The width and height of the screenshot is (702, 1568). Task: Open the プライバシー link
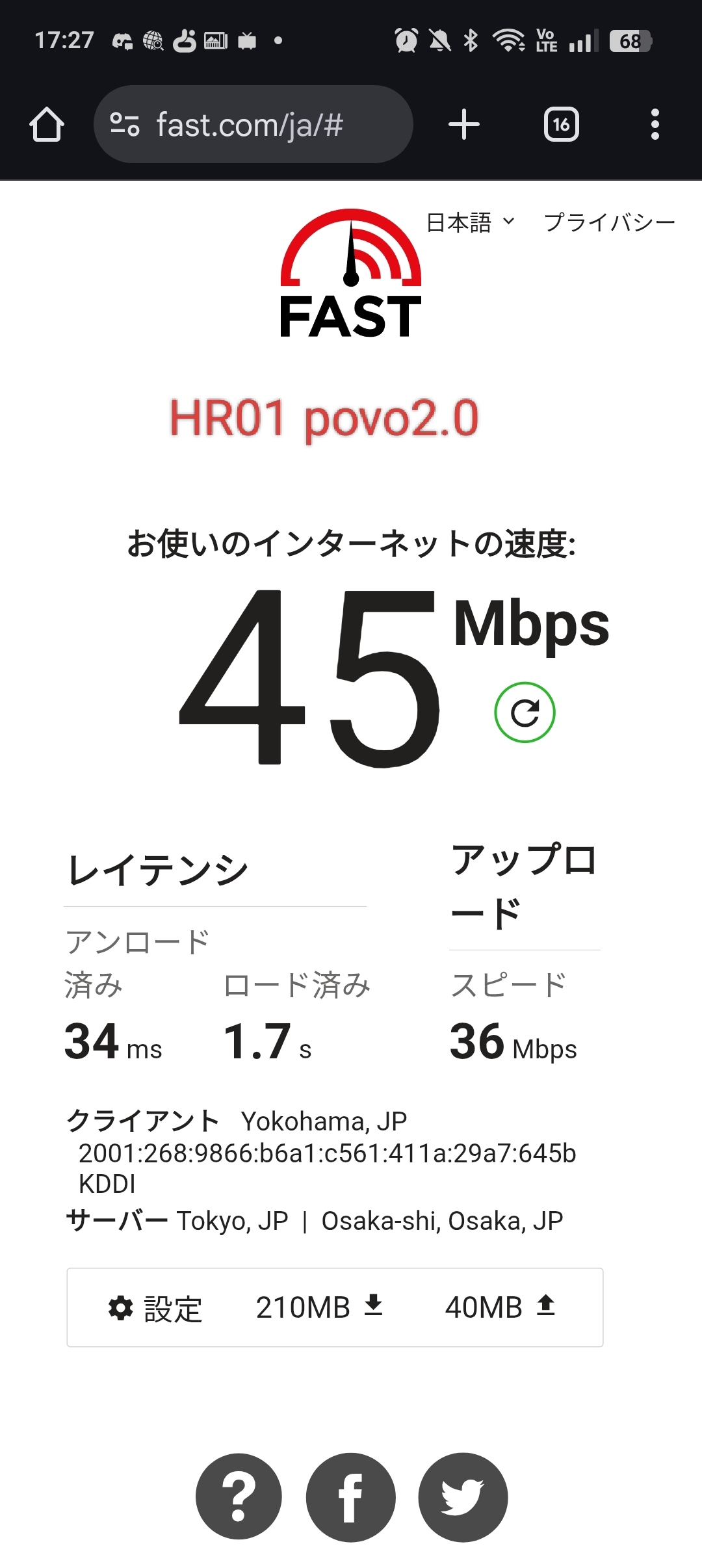pyautogui.click(x=609, y=222)
